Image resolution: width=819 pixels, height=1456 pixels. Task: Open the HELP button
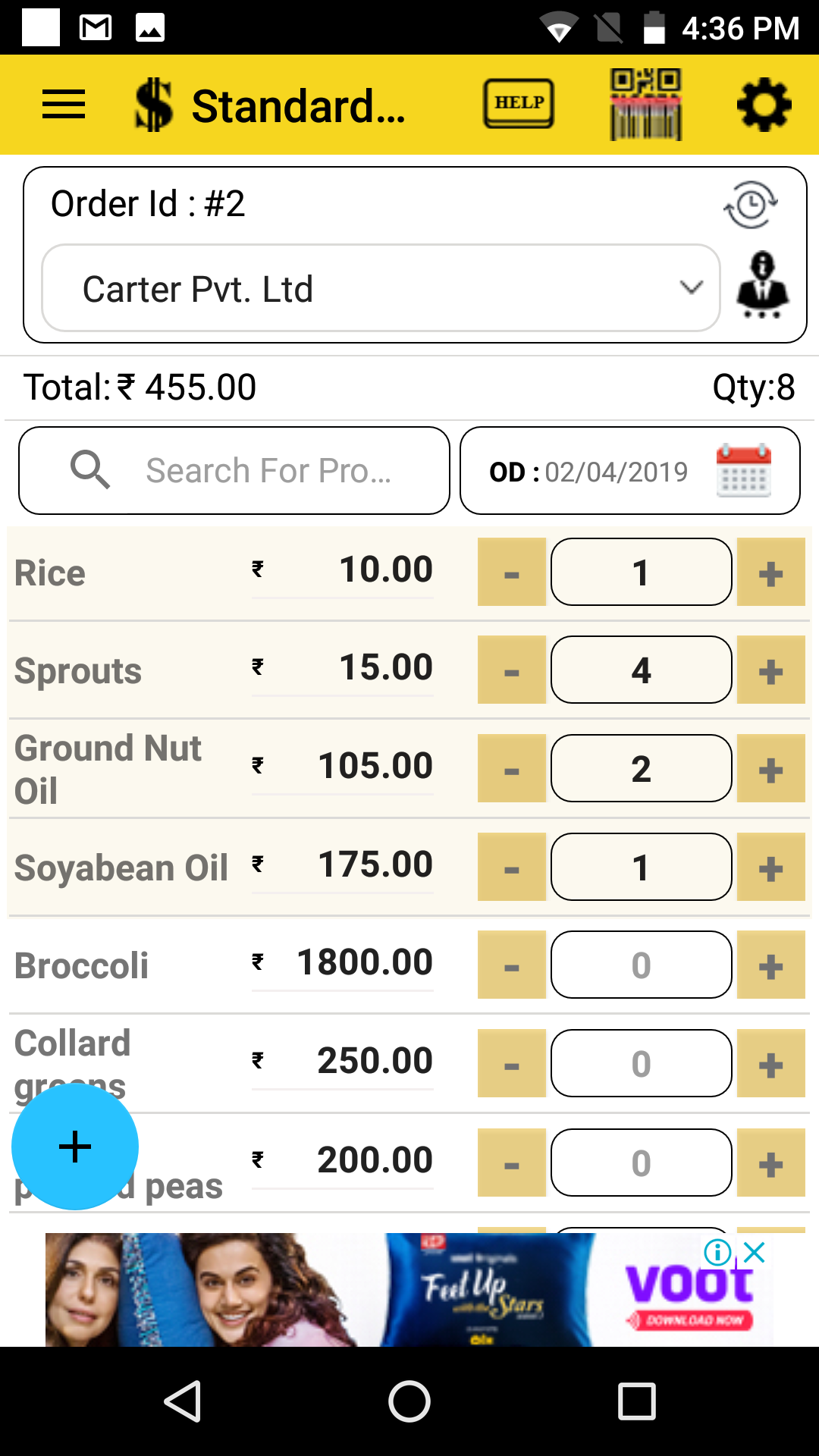point(519,104)
